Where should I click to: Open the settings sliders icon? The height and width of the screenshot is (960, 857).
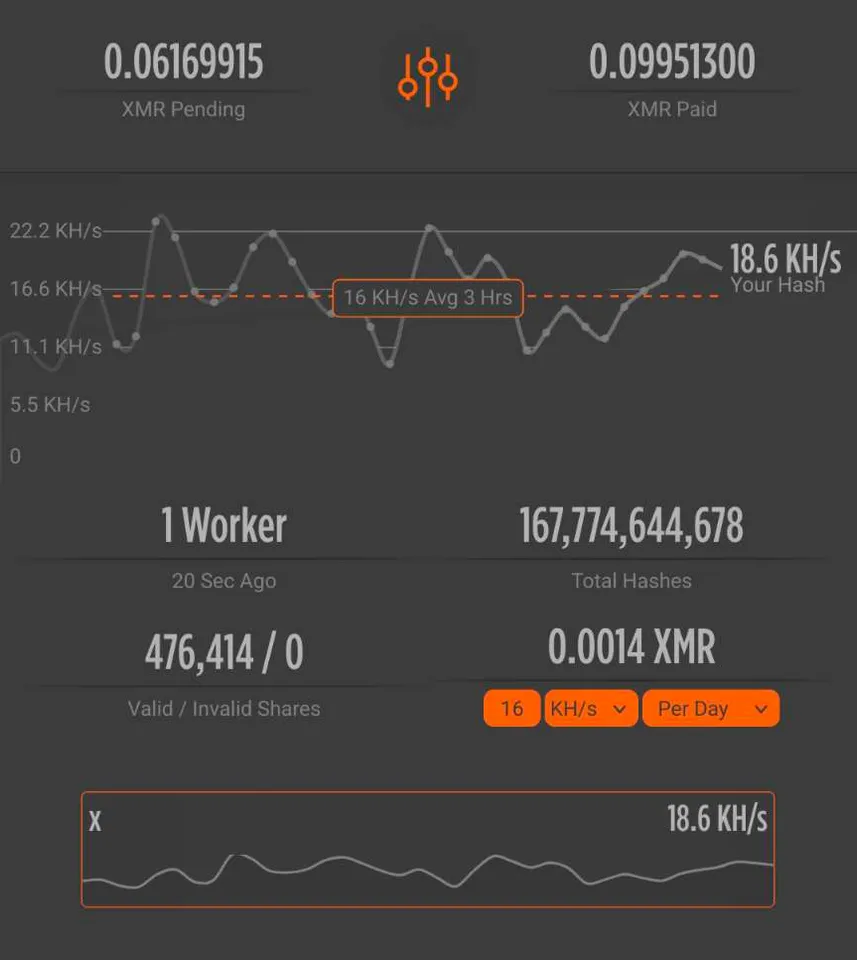(x=427, y=77)
